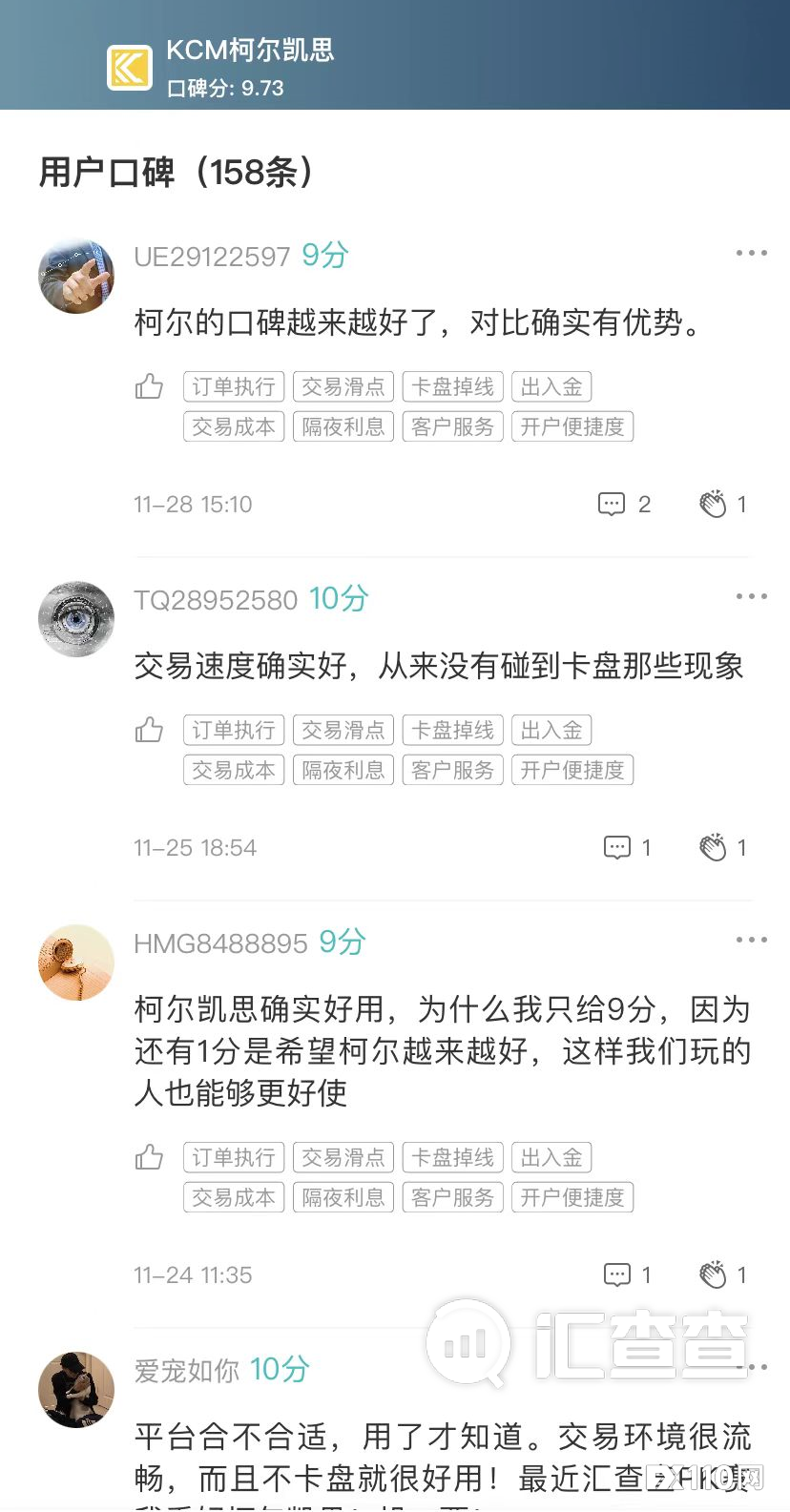Open comments icon on TQ28952580's review
Viewport: 790px width, 1512px height.
[621, 847]
